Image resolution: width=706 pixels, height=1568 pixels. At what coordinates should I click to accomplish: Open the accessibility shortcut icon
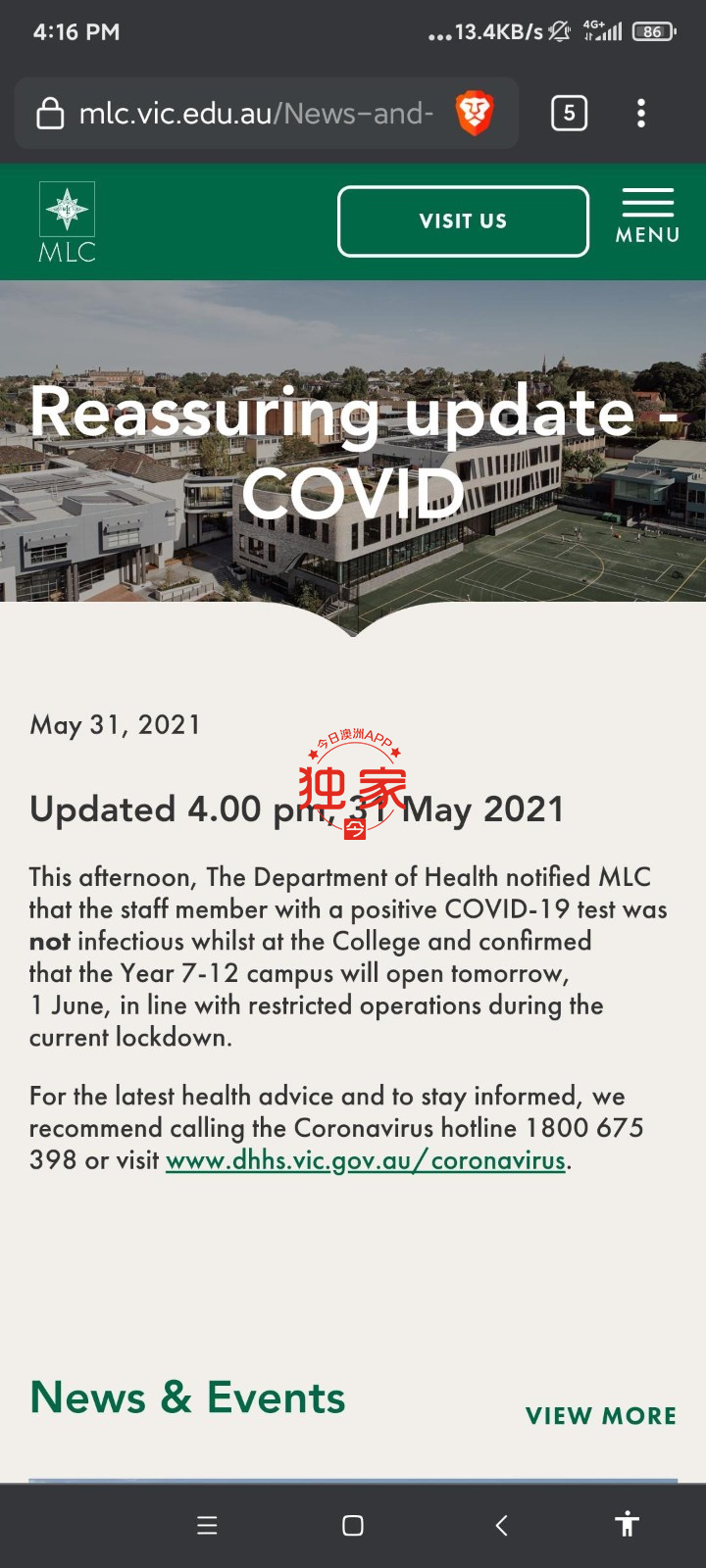pos(627,1524)
